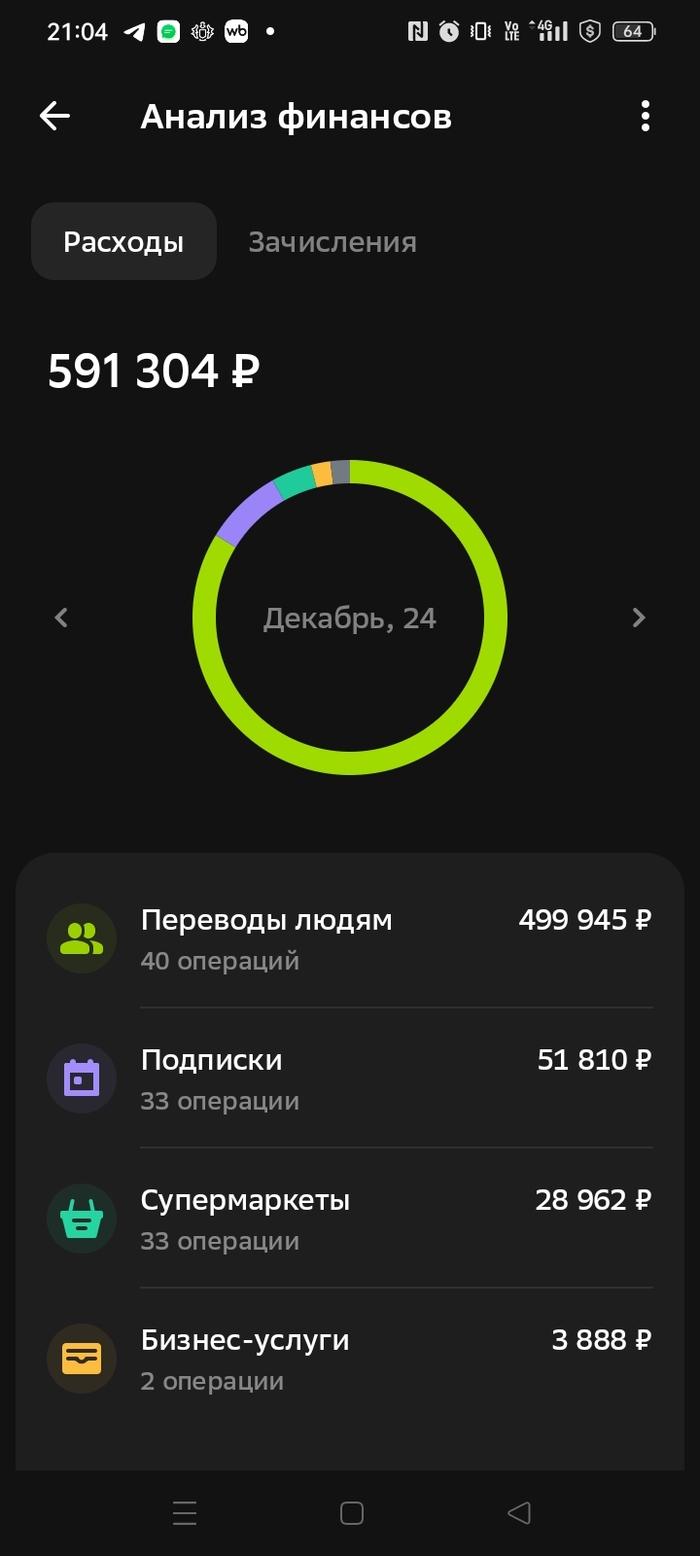Show the next month with right chevron
Image resolution: width=700 pixels, height=1556 pixels.
pos(639,618)
